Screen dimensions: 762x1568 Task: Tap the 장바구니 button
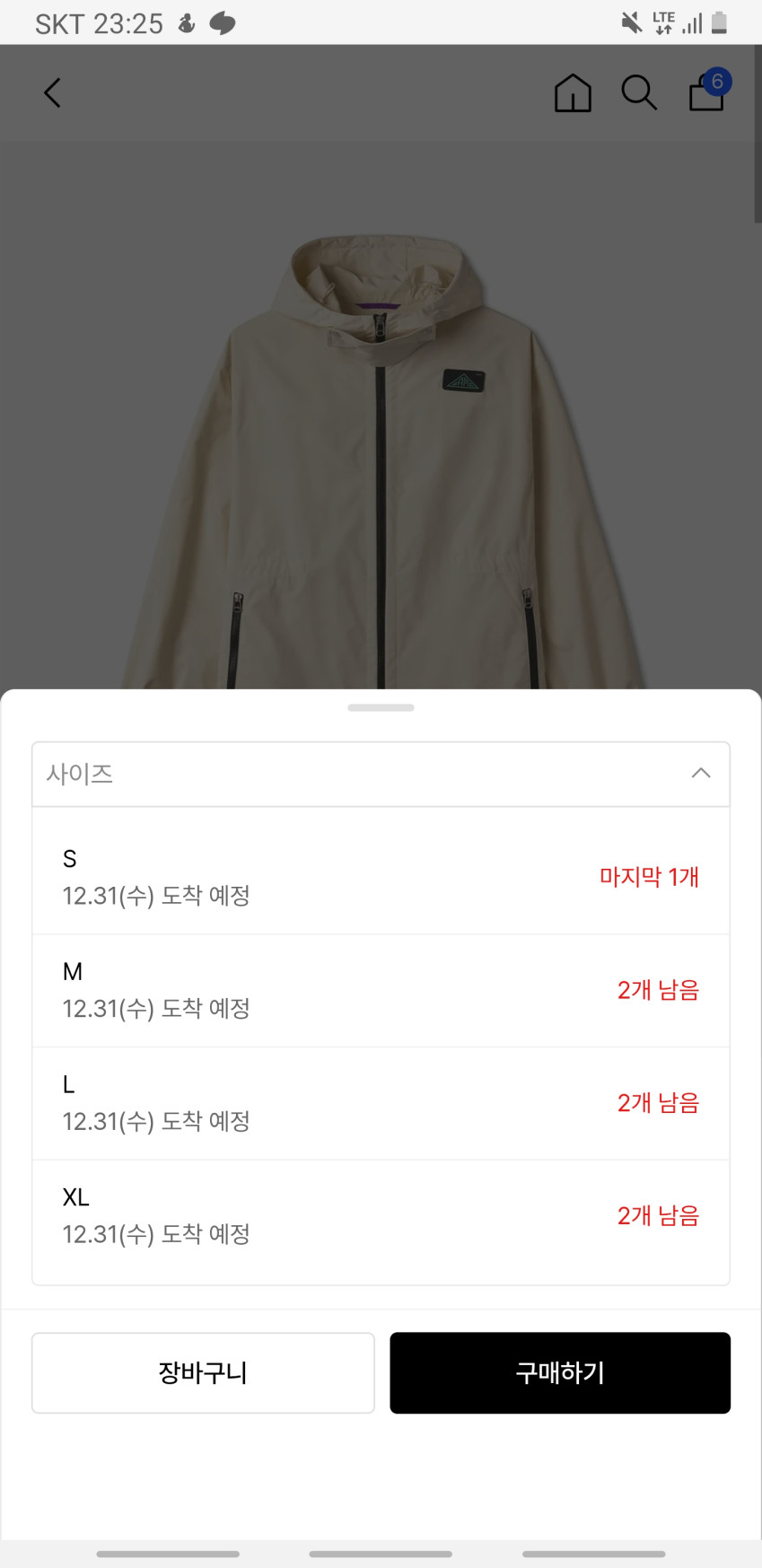pyautogui.click(x=203, y=1372)
